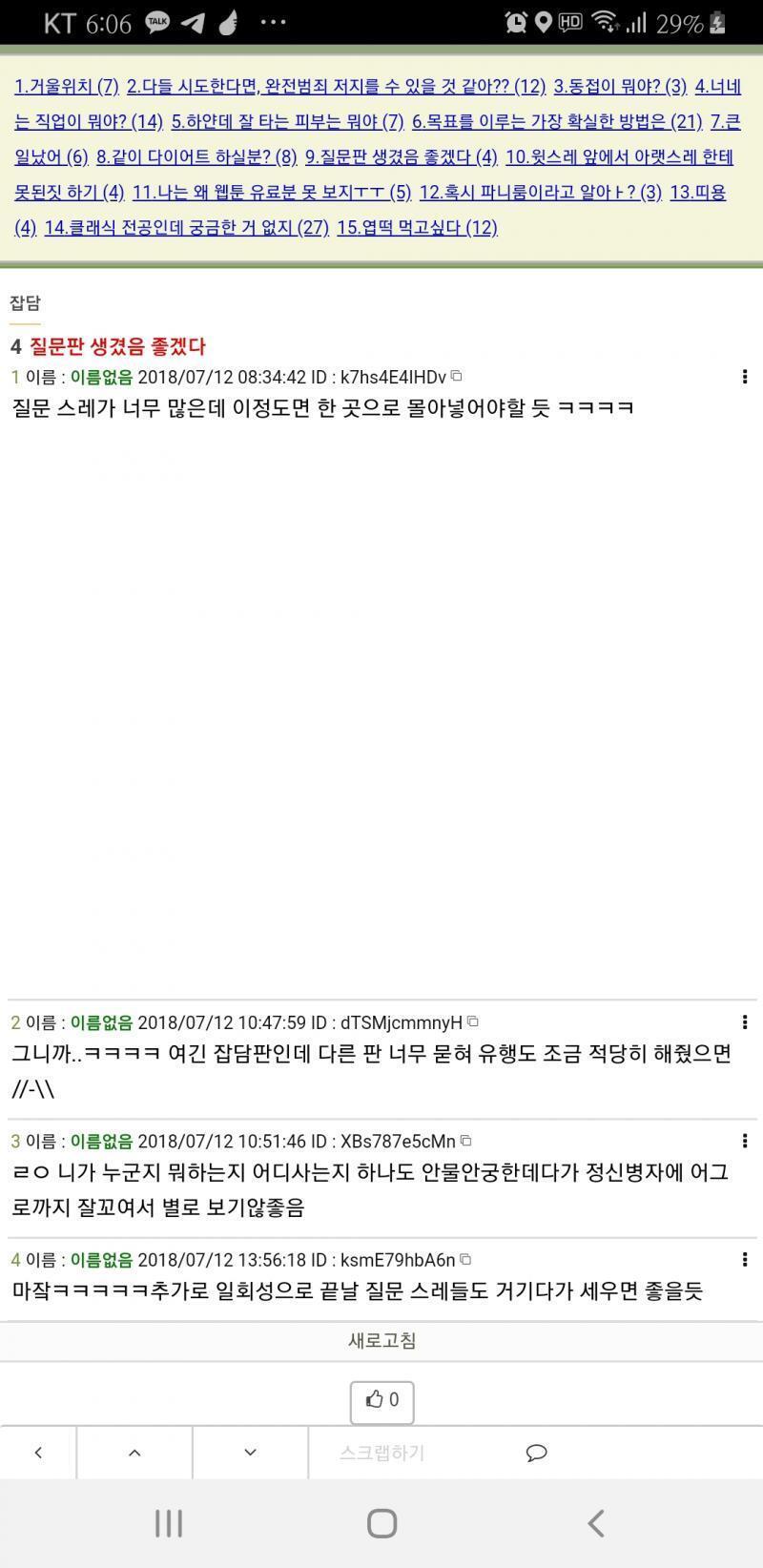This screenshot has width=763, height=1568.
Task: Open thread 3.동접이 뭐야?
Action: point(620,87)
